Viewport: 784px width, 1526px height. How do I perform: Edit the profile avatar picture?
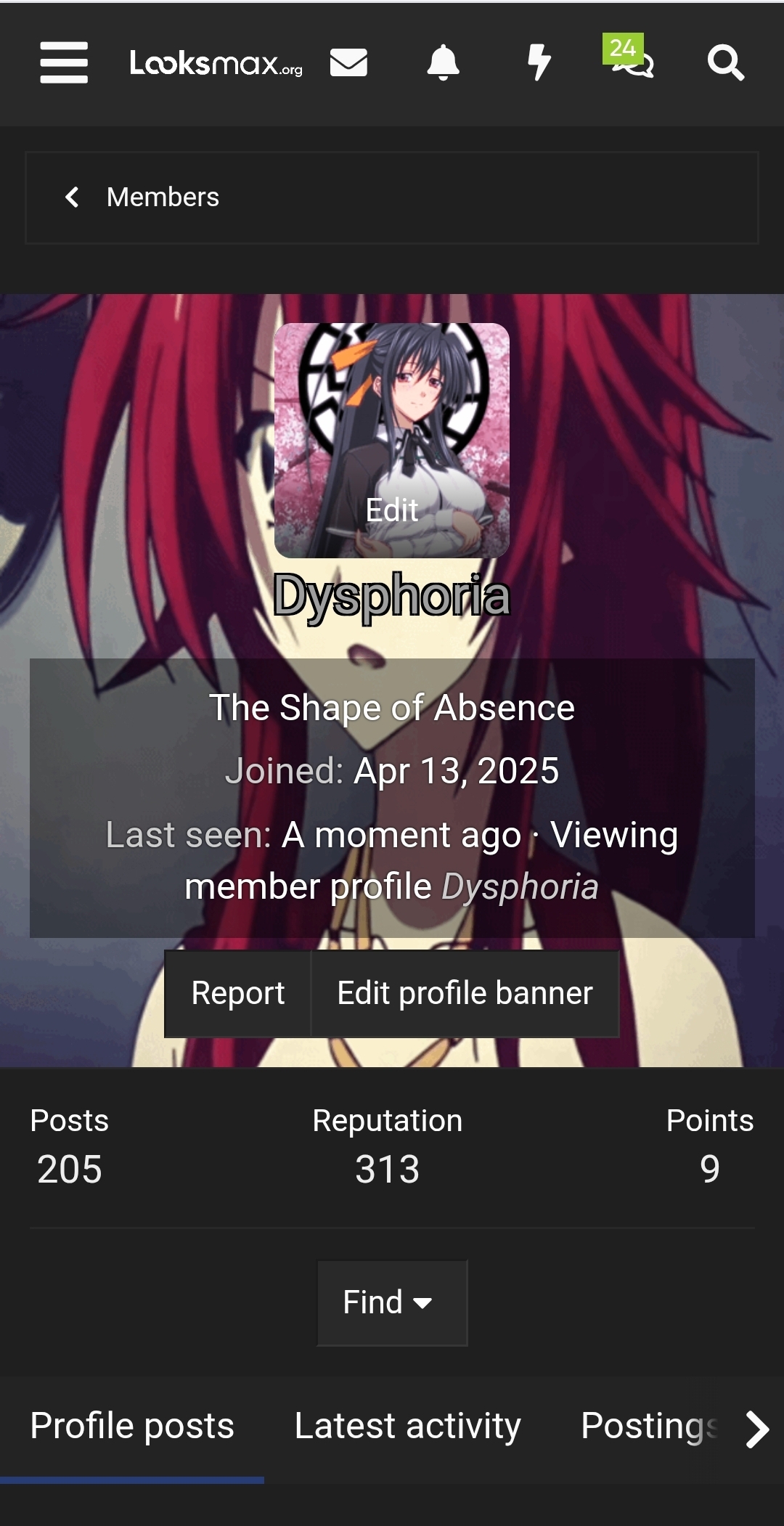[392, 510]
